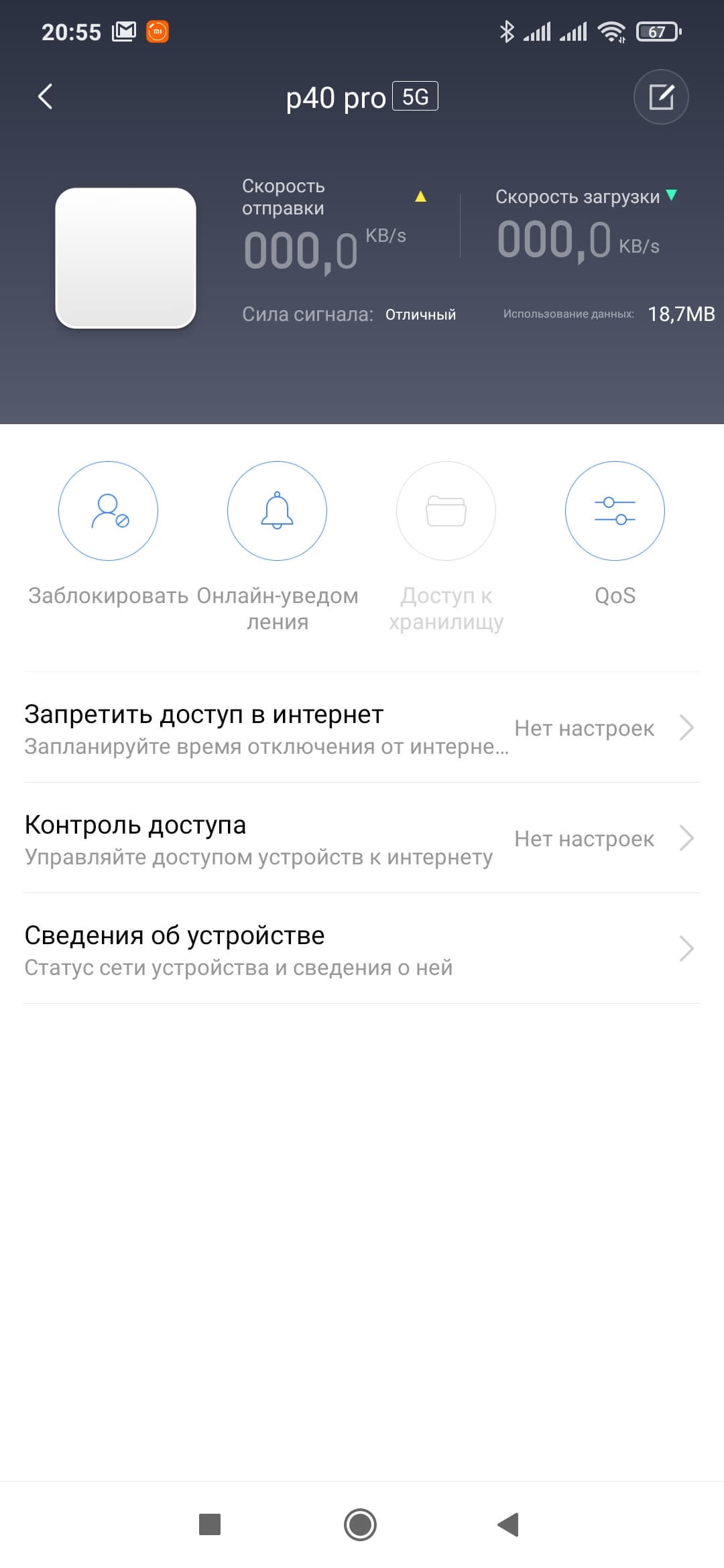Edit the p40 pro device name
Image resolution: width=724 pixels, height=1568 pixels.
(x=661, y=97)
